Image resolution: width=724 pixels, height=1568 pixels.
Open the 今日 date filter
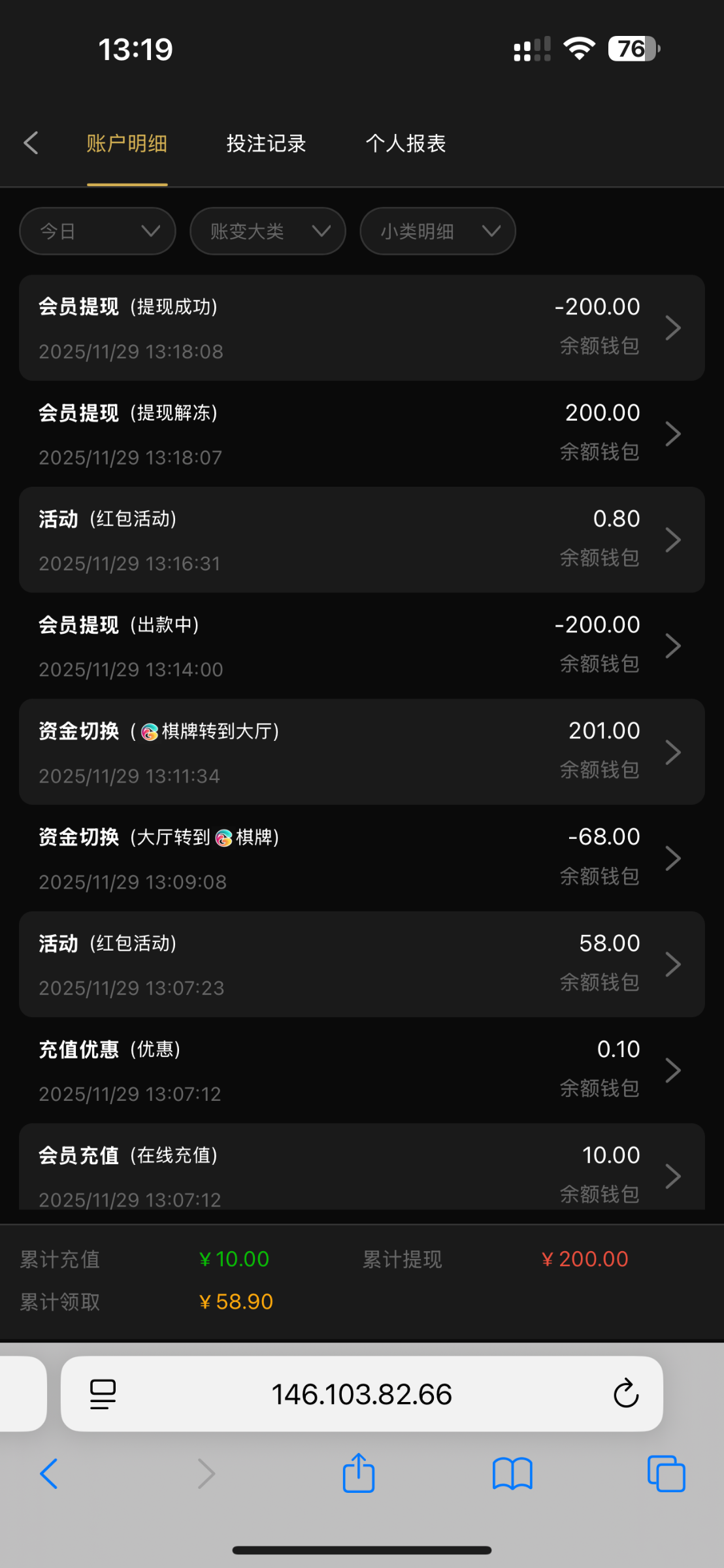97,231
